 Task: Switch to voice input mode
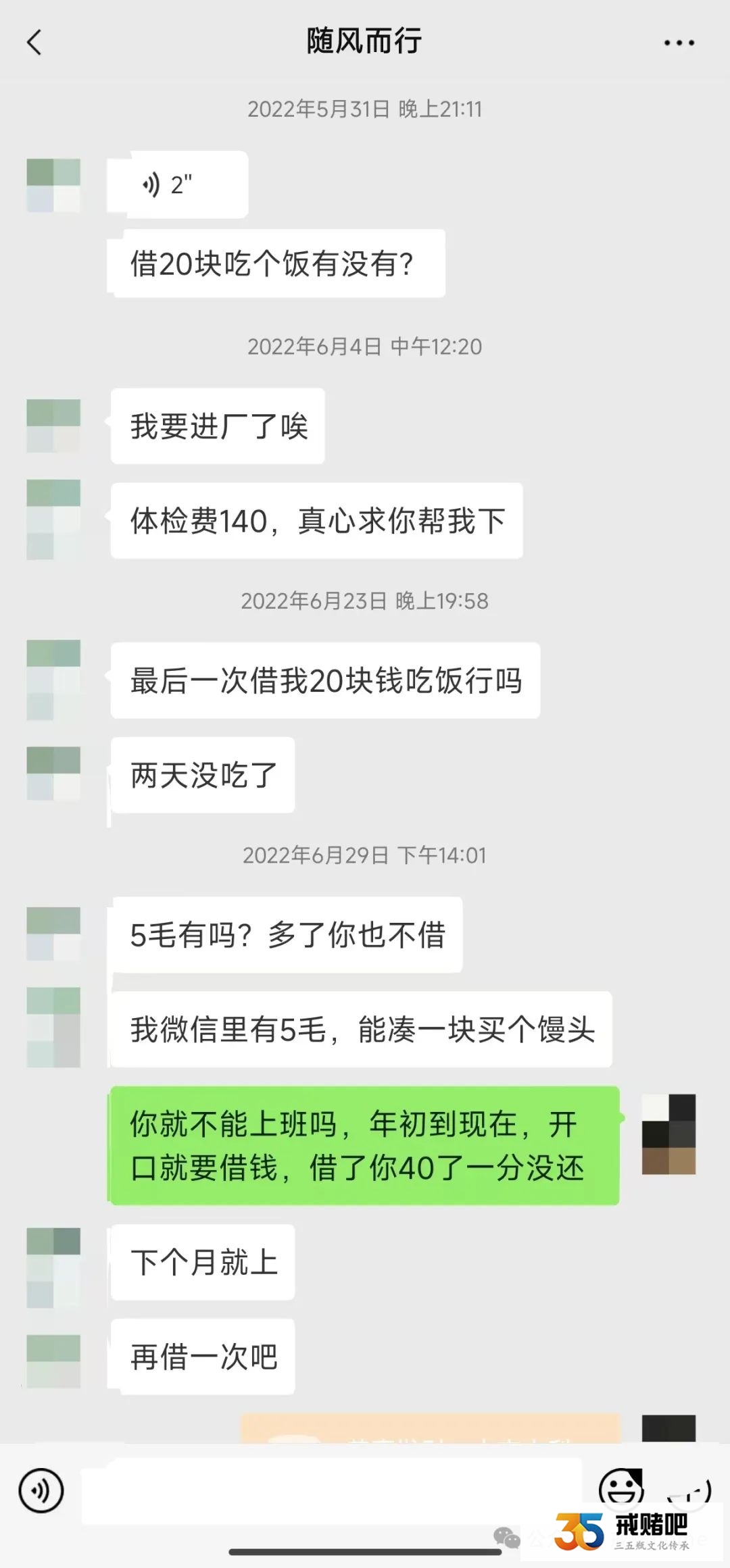[x=41, y=1490]
